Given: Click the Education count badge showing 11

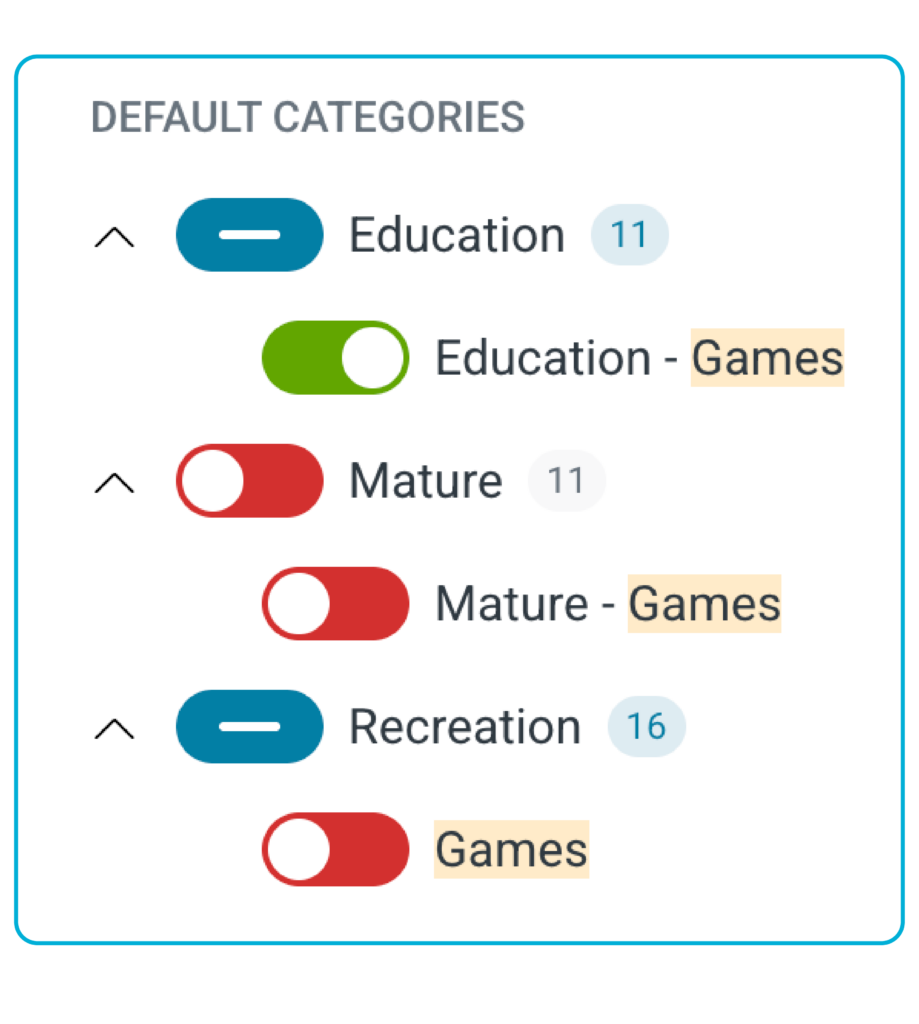Looking at the screenshot, I should pyautogui.click(x=629, y=234).
